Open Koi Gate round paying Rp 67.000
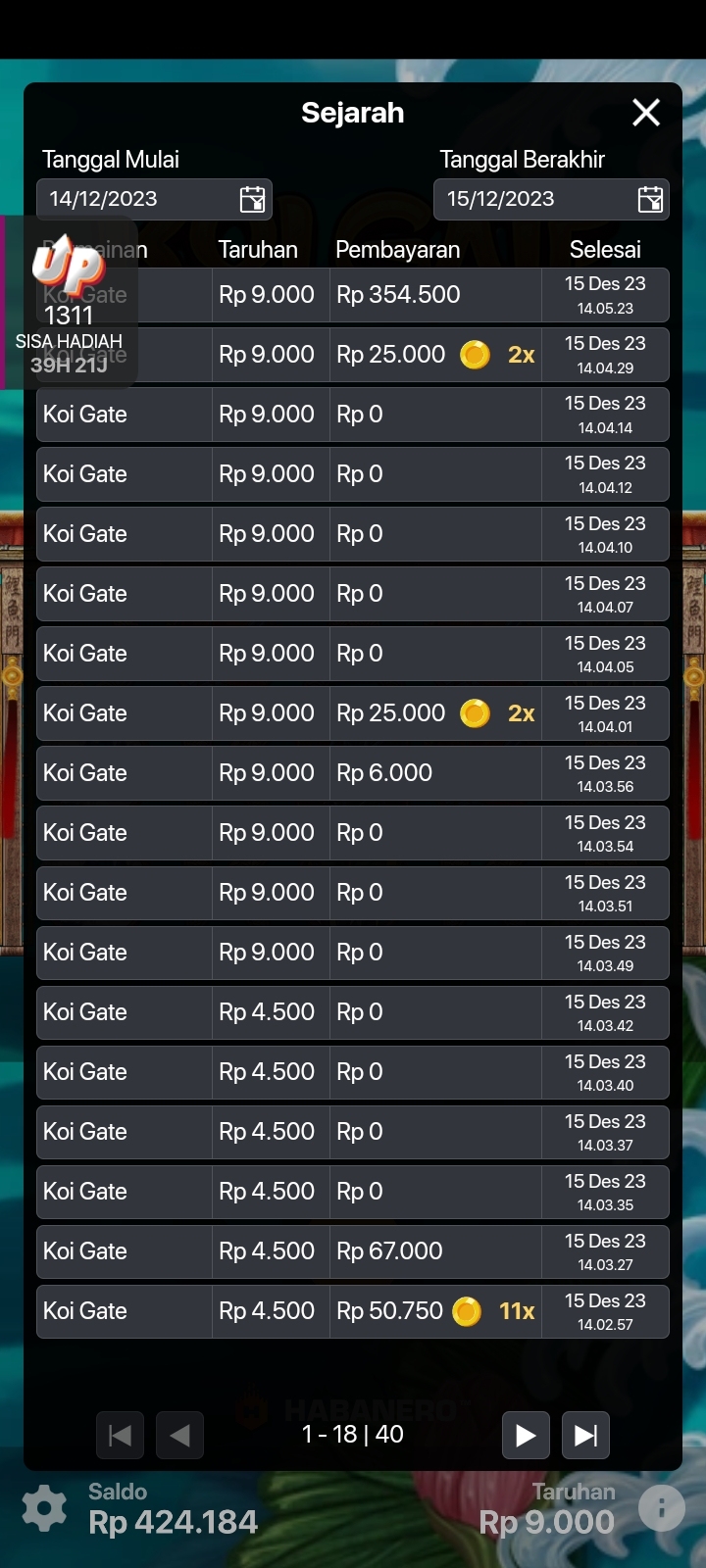This screenshot has height=1568, width=706. pyautogui.click(x=353, y=1251)
